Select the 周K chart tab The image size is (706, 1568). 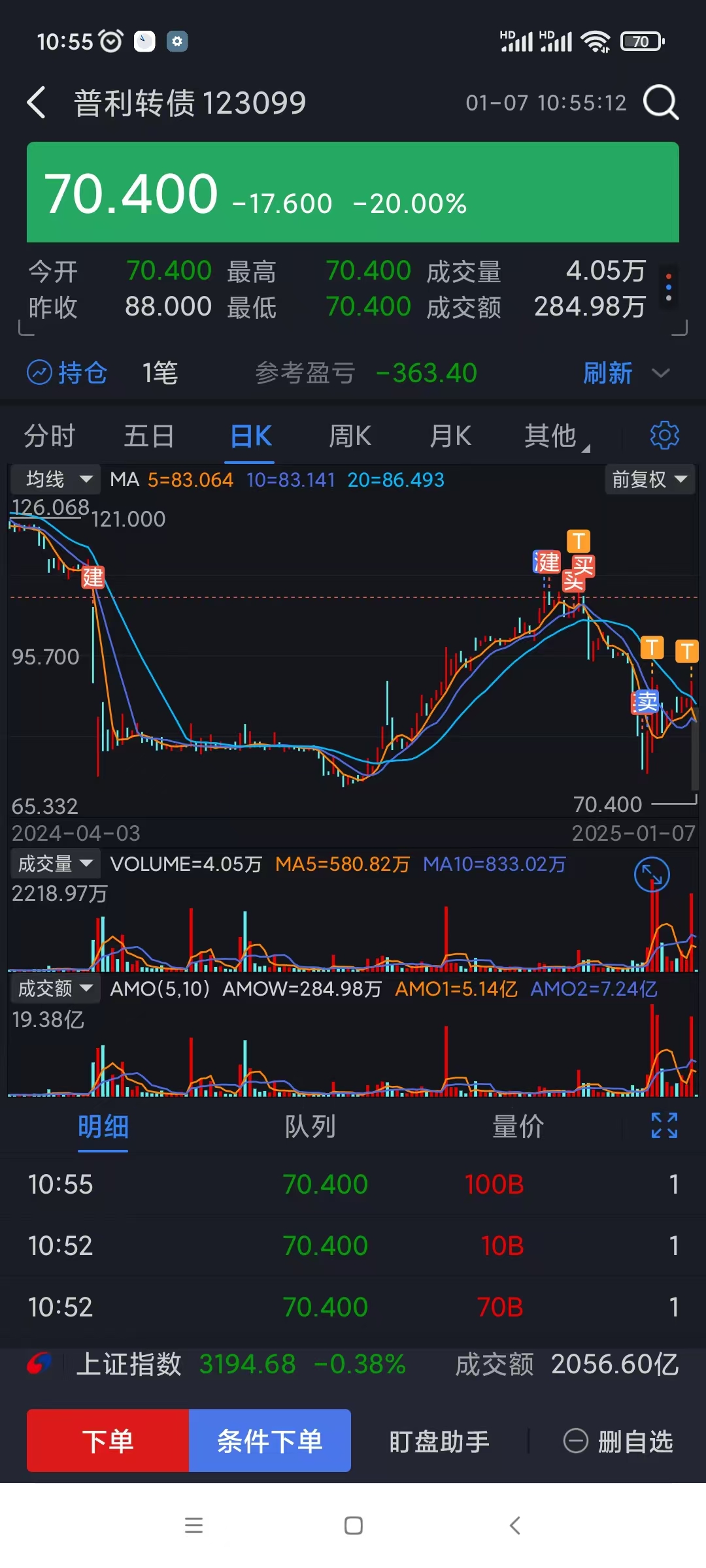pos(350,436)
